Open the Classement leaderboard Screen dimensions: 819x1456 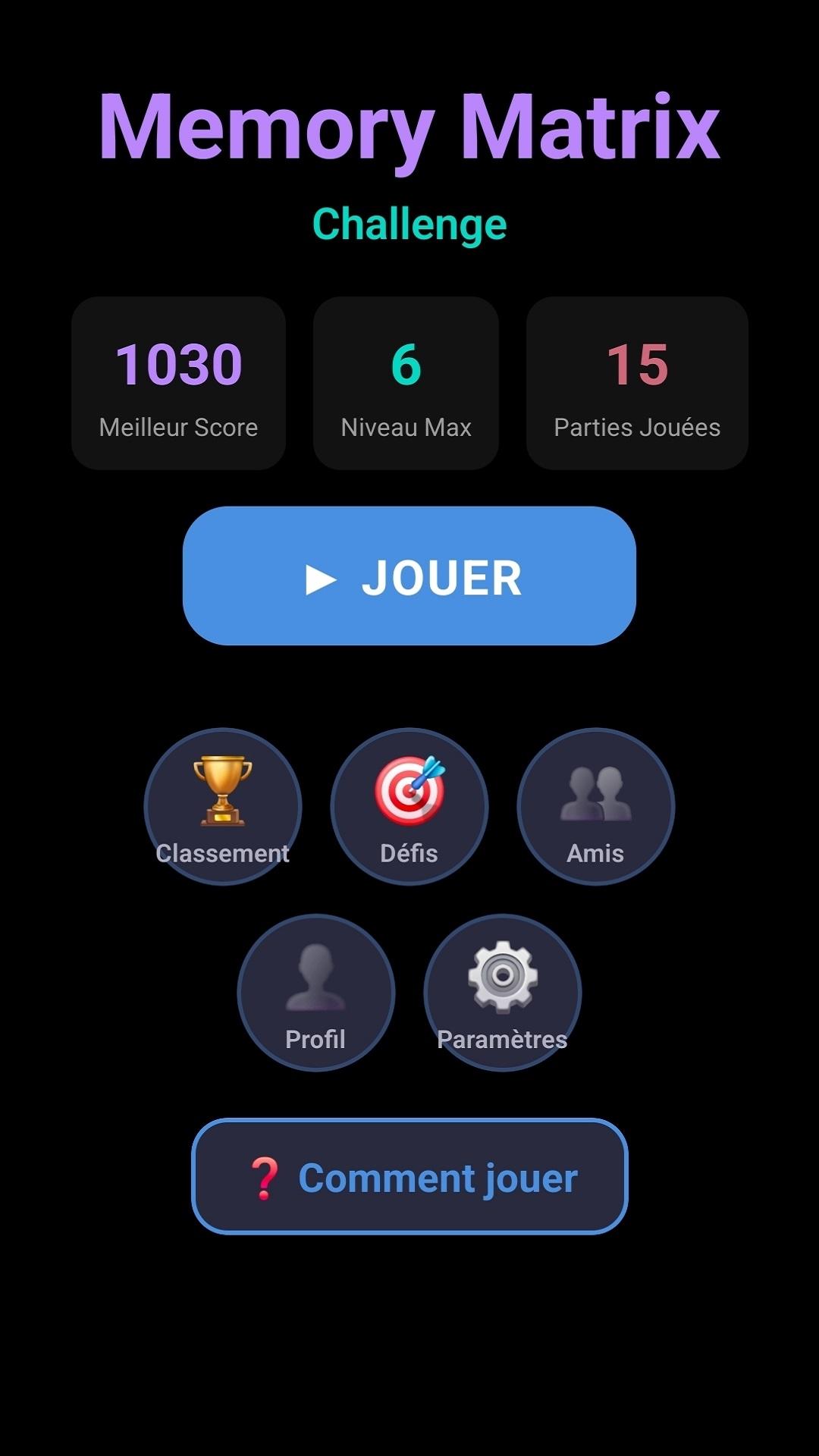[223, 806]
